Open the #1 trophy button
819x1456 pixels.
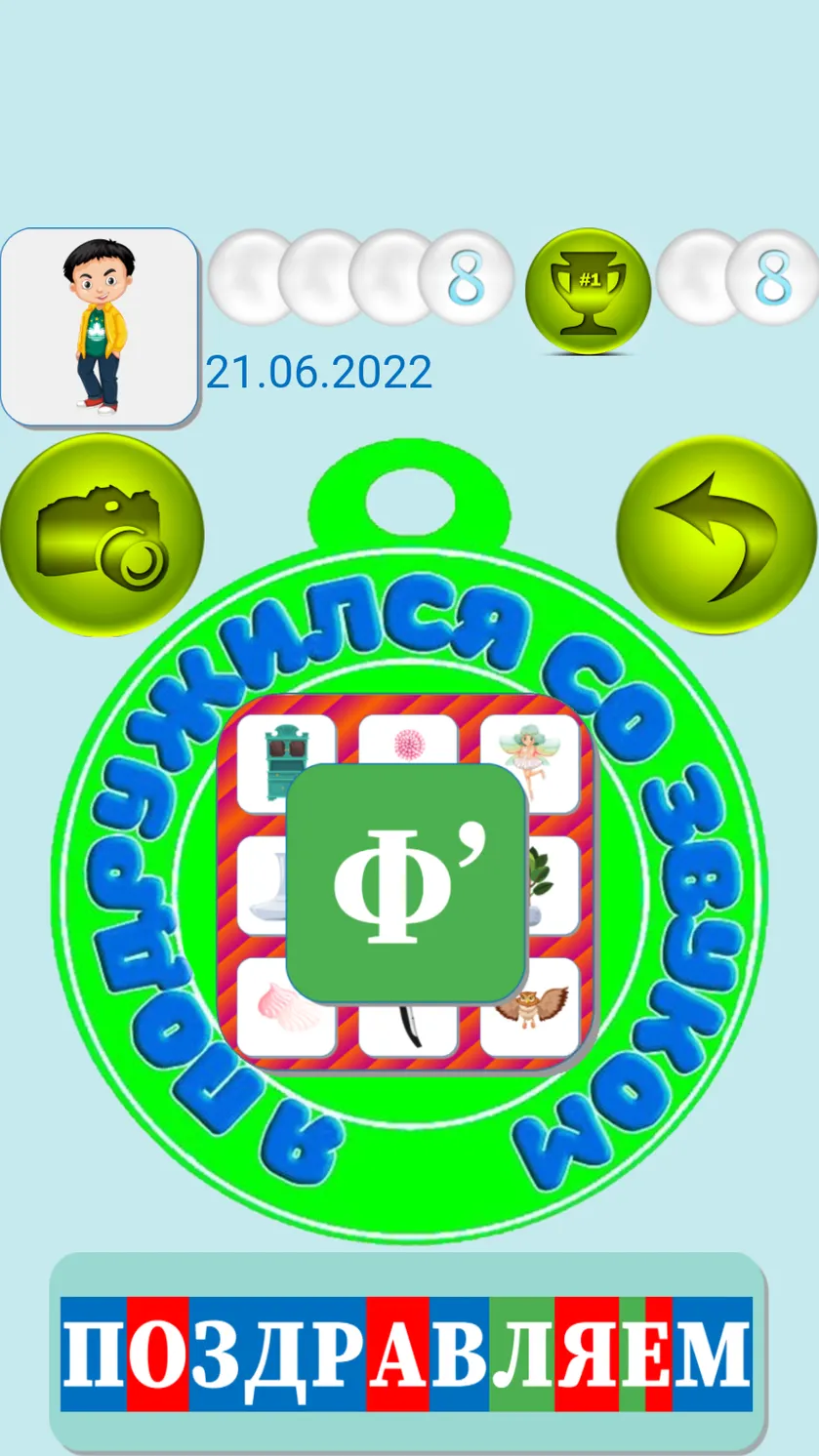[588, 291]
